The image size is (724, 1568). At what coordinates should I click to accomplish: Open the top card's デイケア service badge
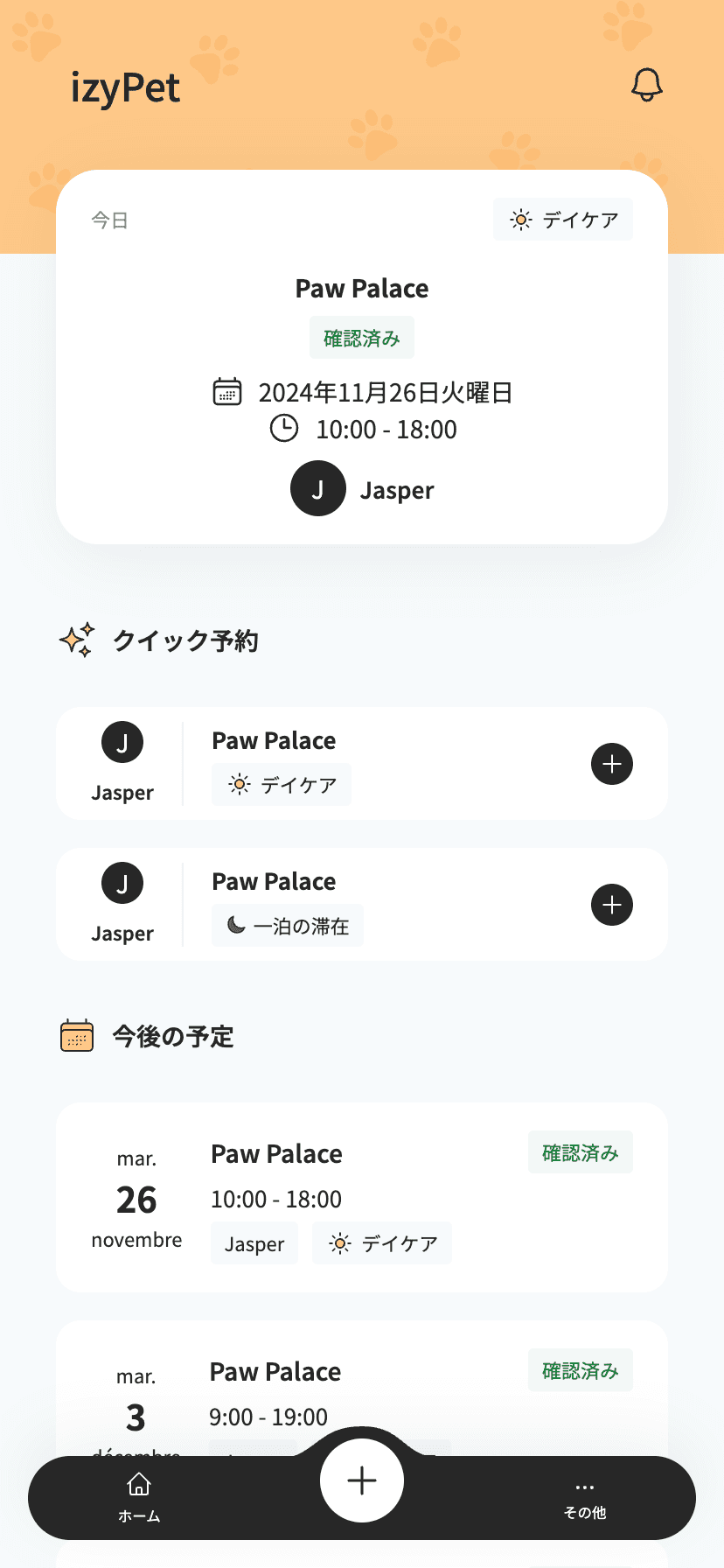click(x=562, y=220)
